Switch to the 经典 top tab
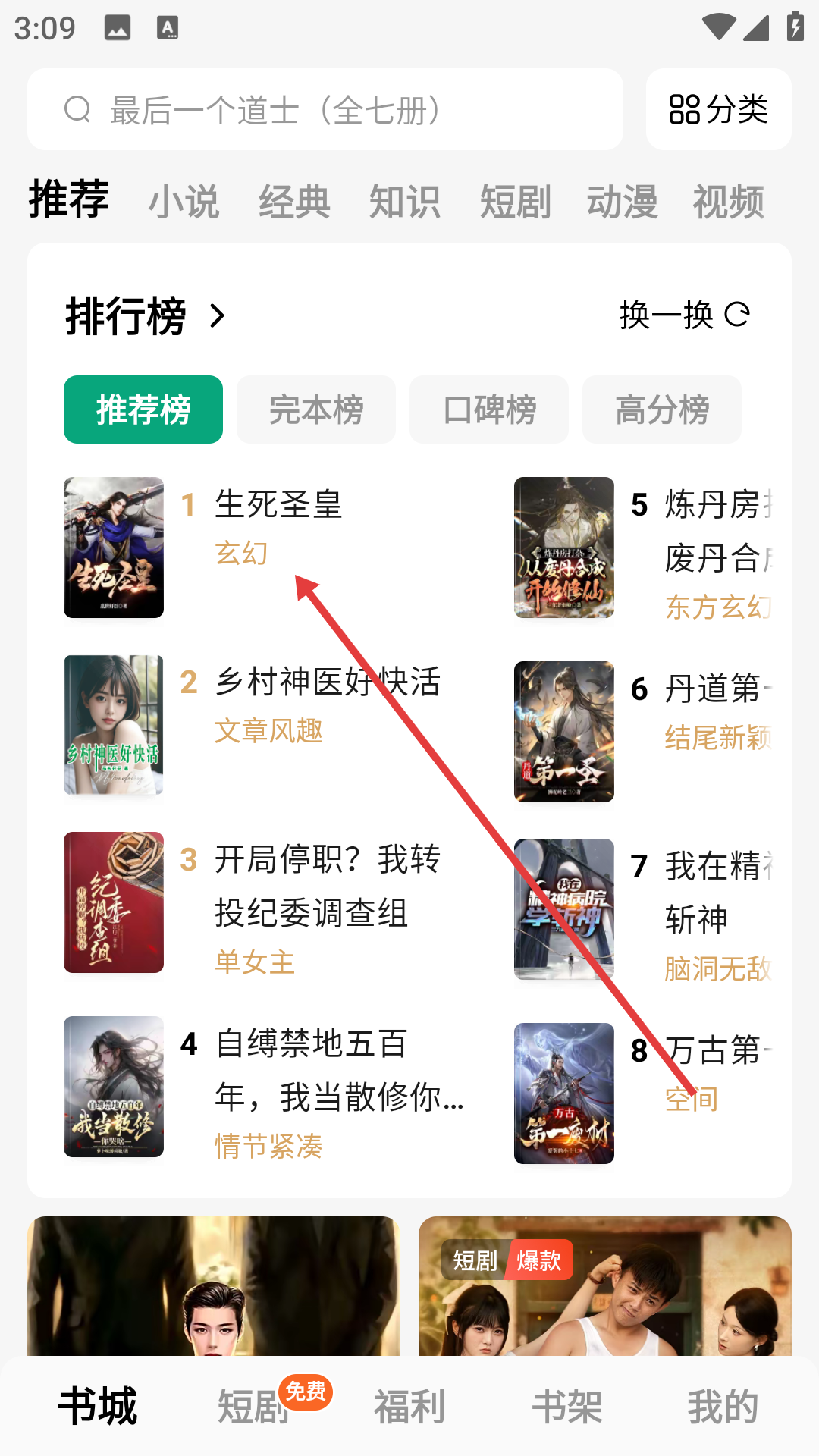The image size is (819, 1456). (294, 202)
